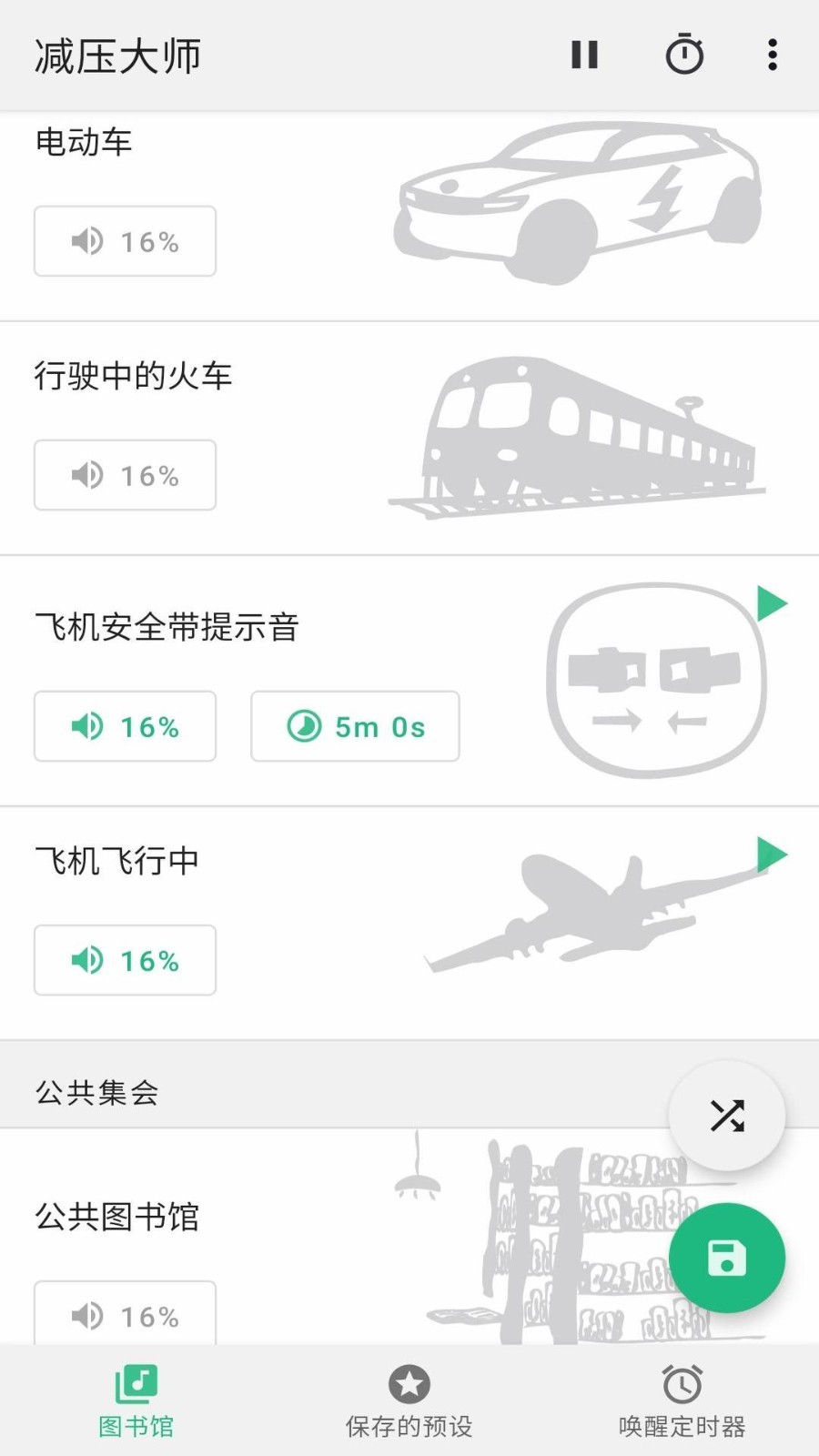Switch to the 图书馆 tab
The height and width of the screenshot is (1456, 819).
136,1400
